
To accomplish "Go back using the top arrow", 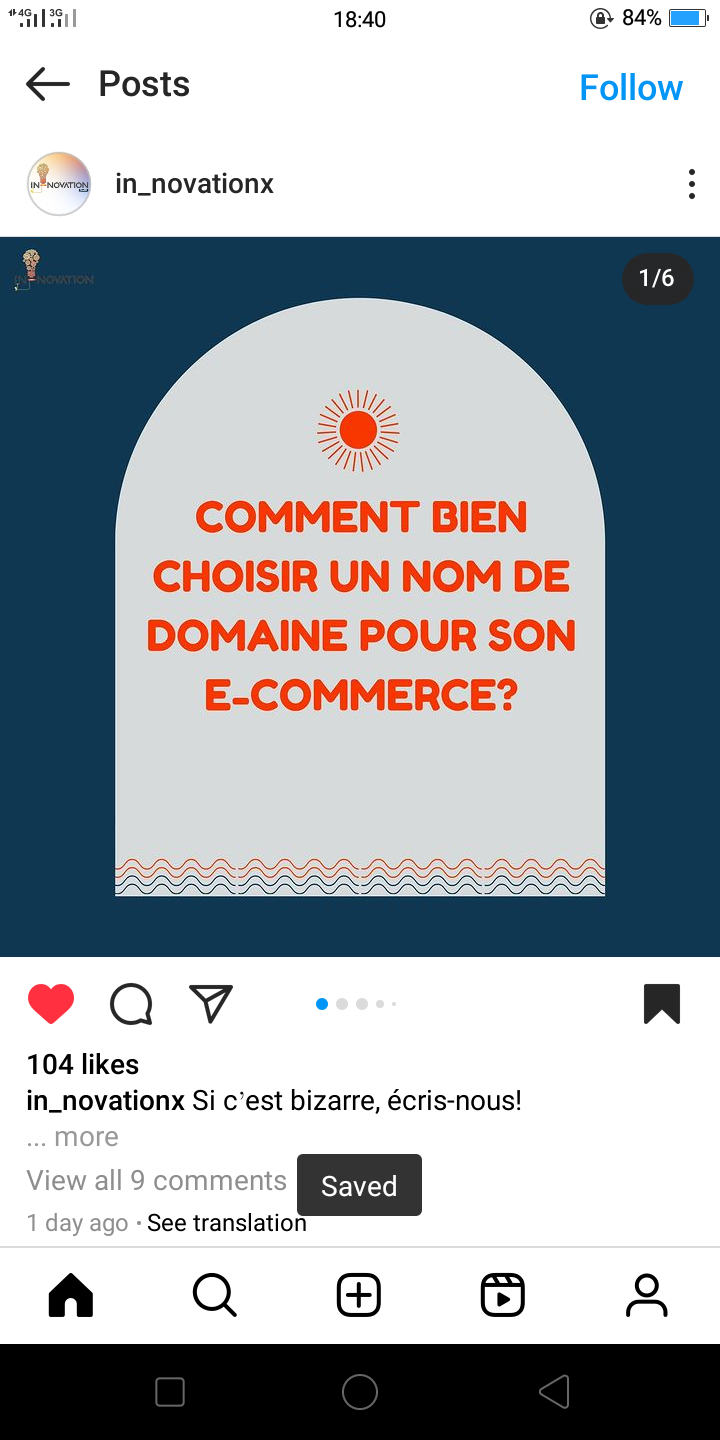I will [48, 85].
